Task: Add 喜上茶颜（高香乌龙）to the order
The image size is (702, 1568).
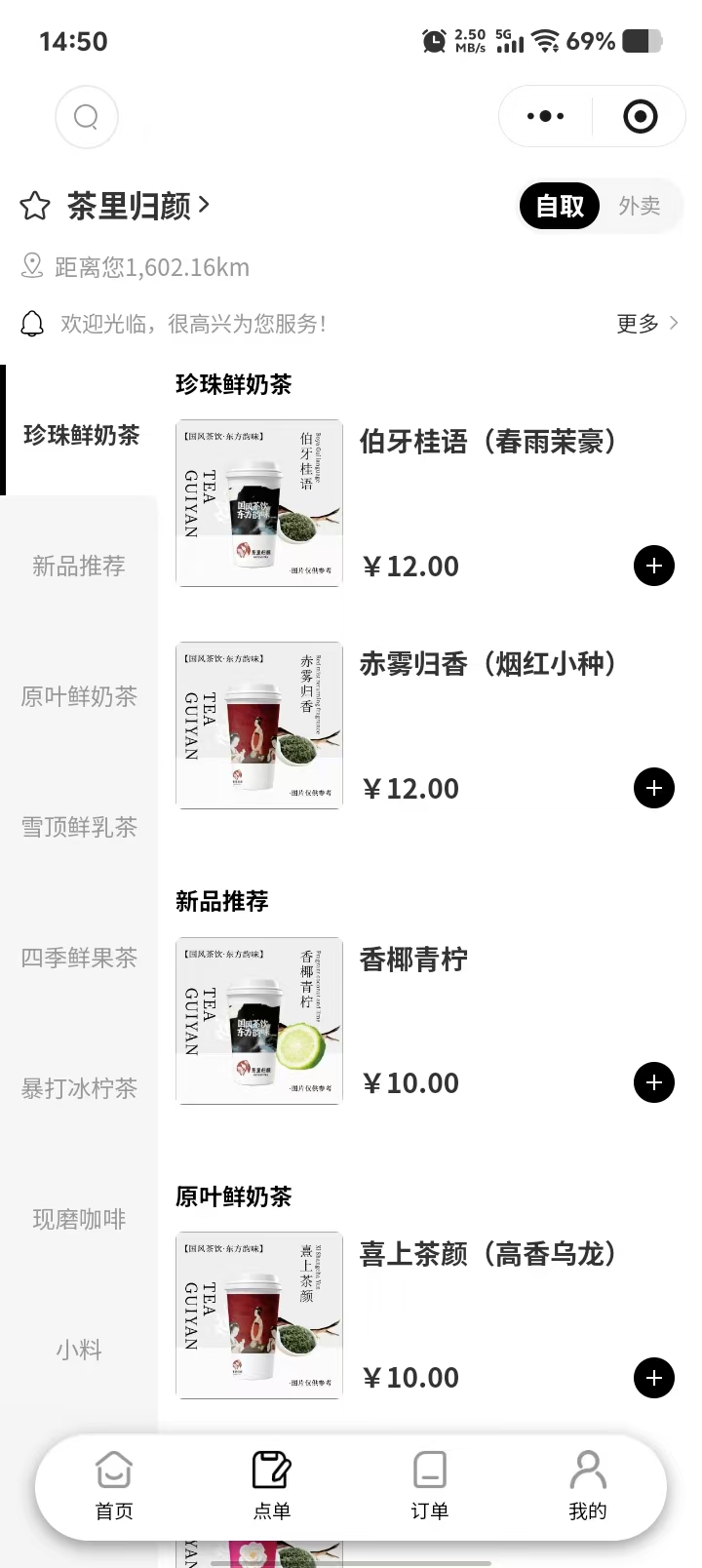Action: [654, 1377]
